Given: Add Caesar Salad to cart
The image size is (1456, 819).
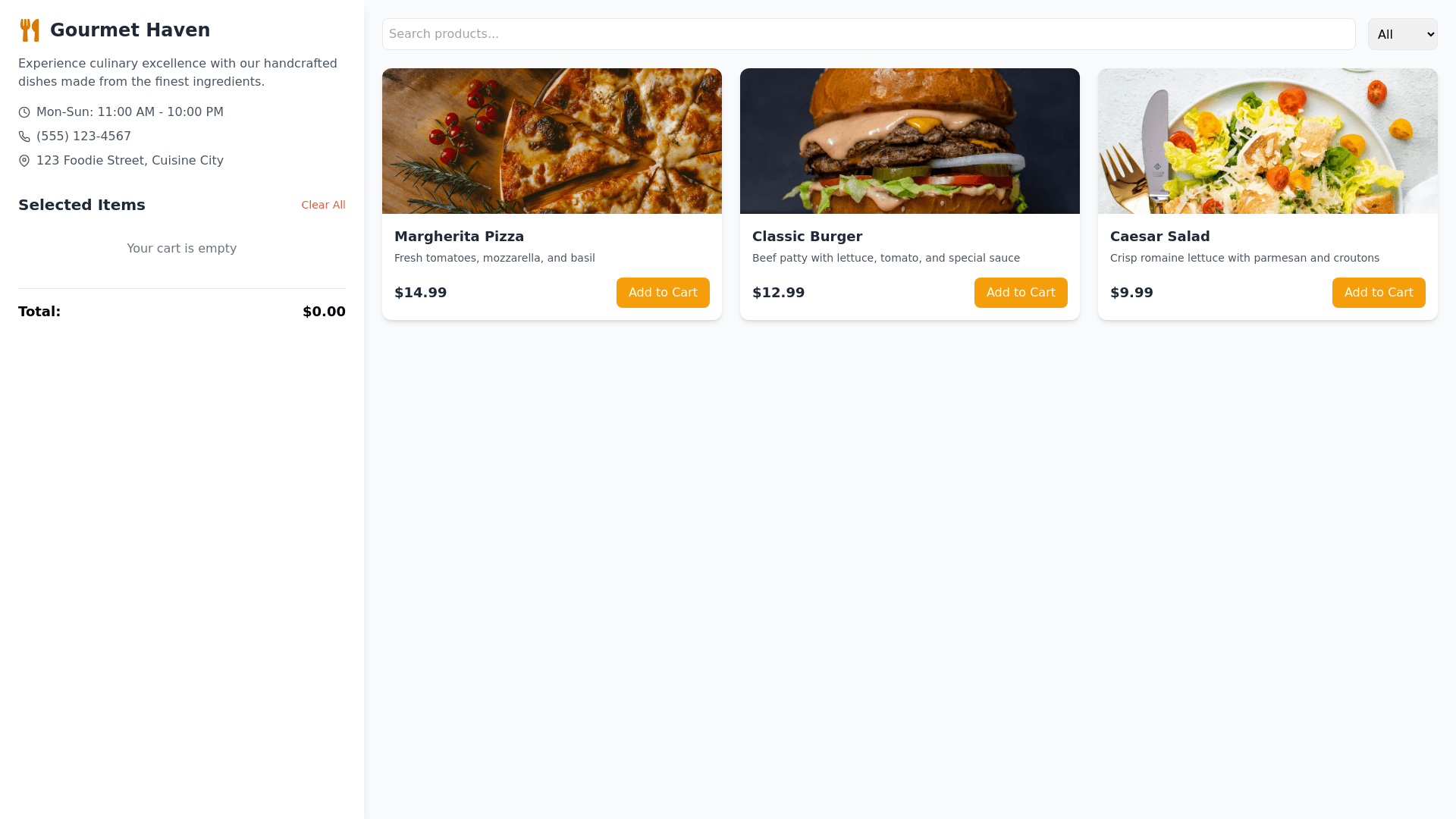Looking at the screenshot, I should click(1378, 293).
